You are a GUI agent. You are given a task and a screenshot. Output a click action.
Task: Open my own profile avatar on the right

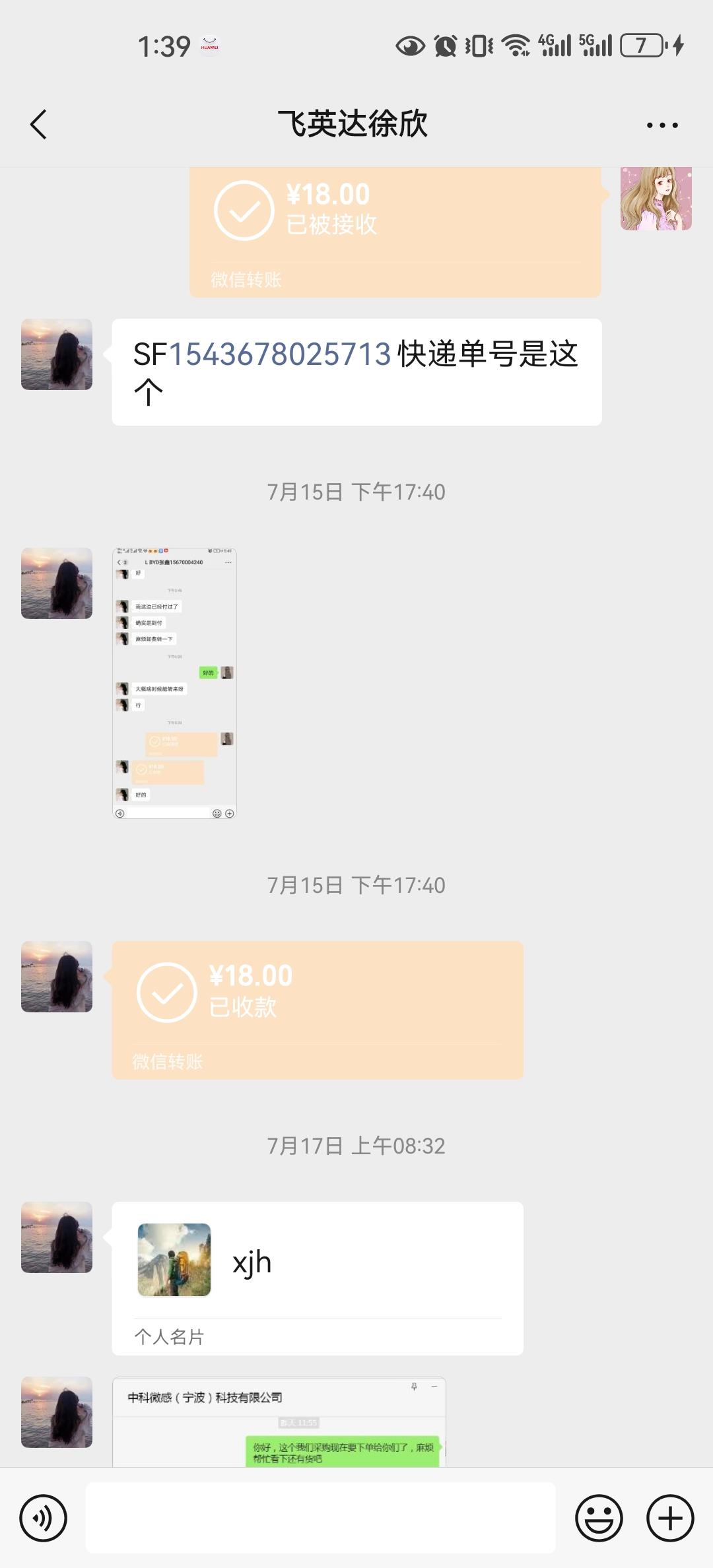pos(656,198)
